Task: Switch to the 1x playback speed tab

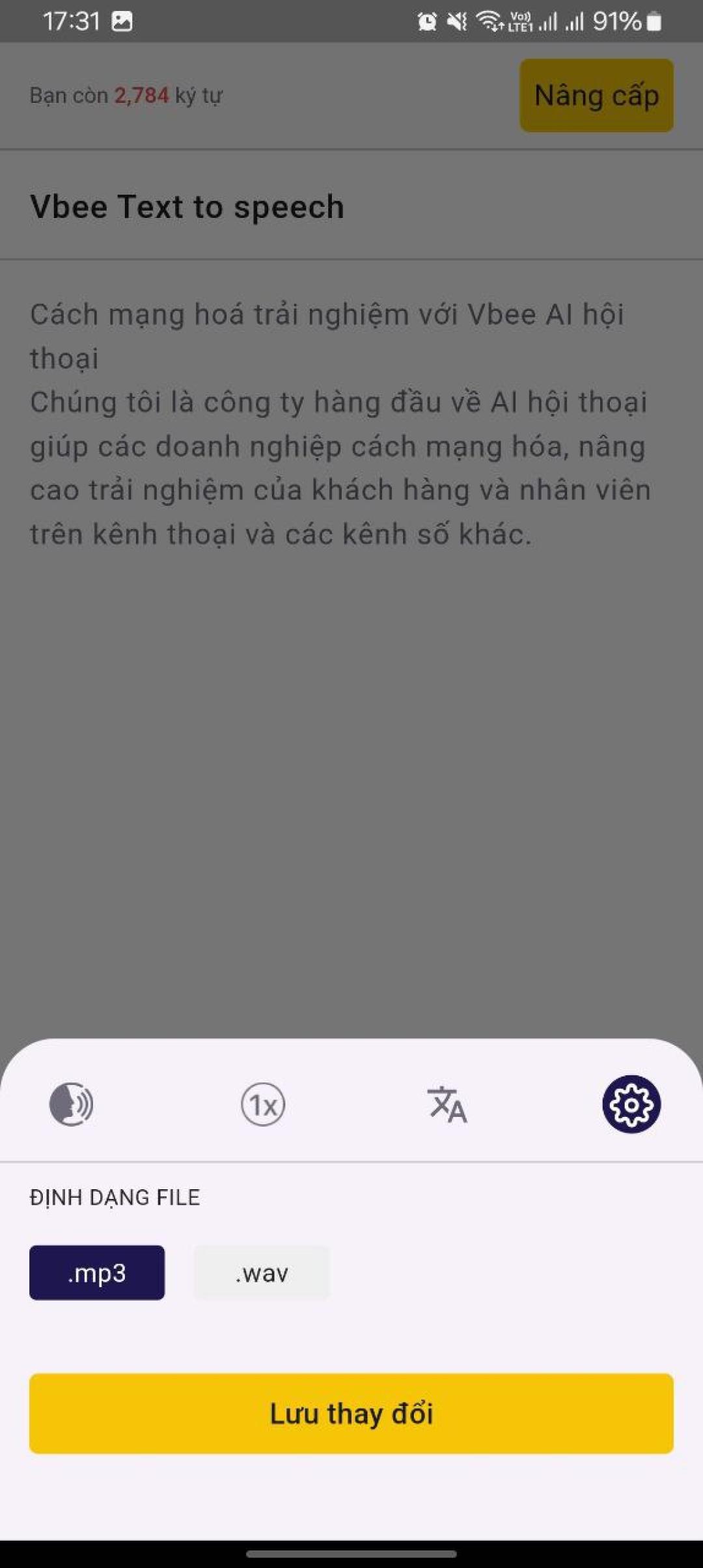Action: [263, 1105]
